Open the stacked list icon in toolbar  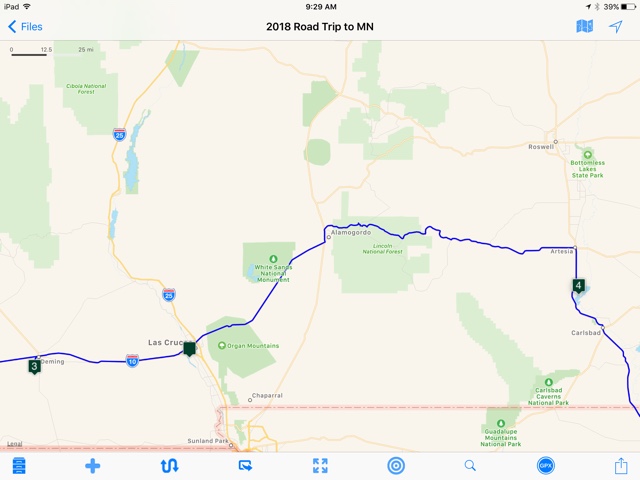coord(19,465)
